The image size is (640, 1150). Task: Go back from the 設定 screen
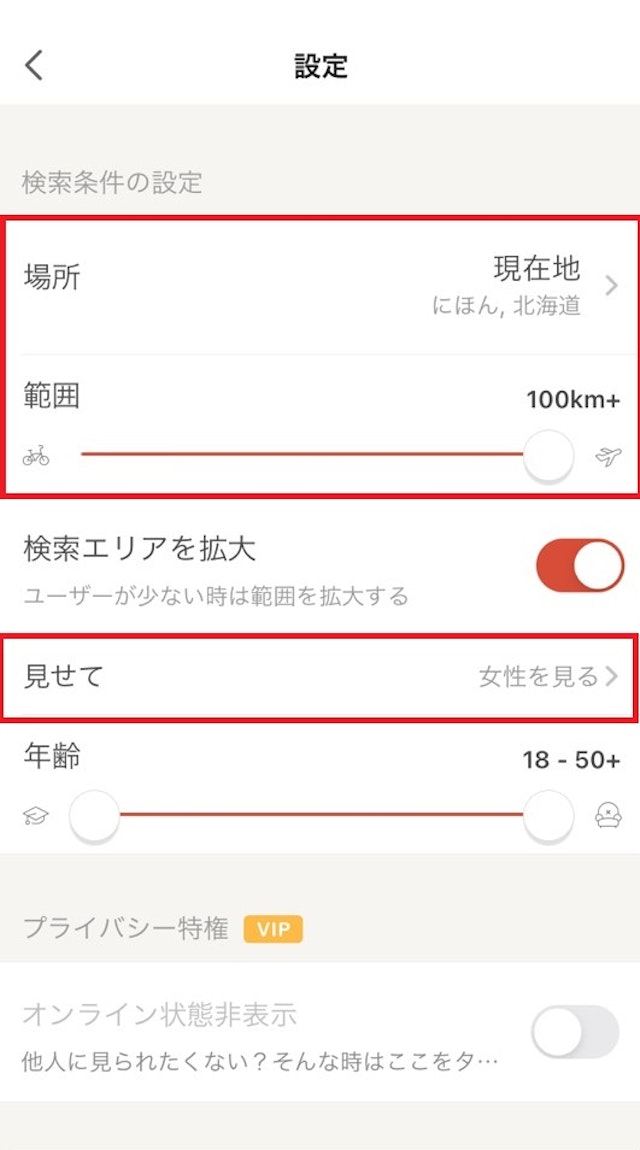click(34, 66)
